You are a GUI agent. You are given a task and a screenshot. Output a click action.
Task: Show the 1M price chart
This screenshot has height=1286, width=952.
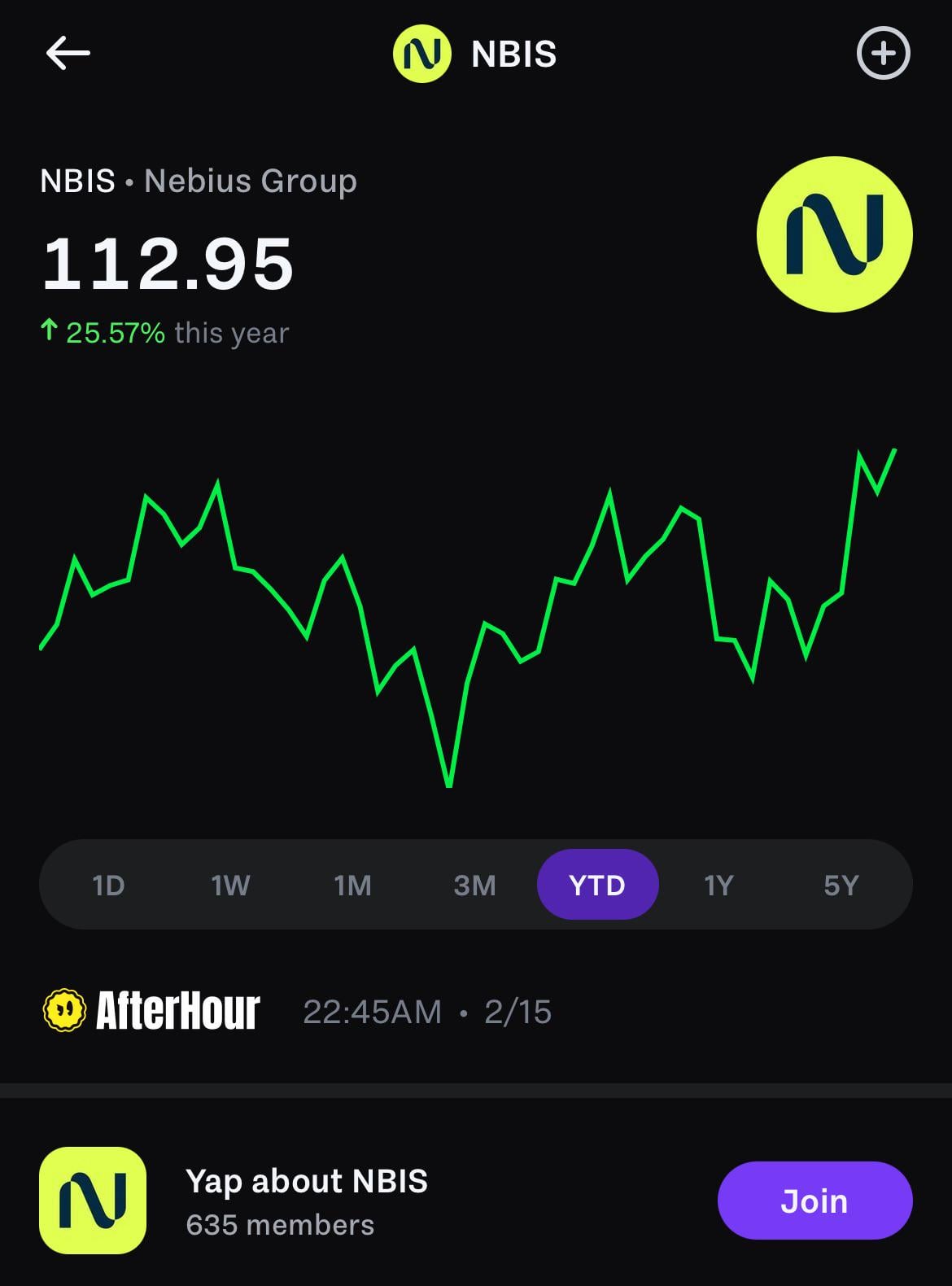(352, 885)
